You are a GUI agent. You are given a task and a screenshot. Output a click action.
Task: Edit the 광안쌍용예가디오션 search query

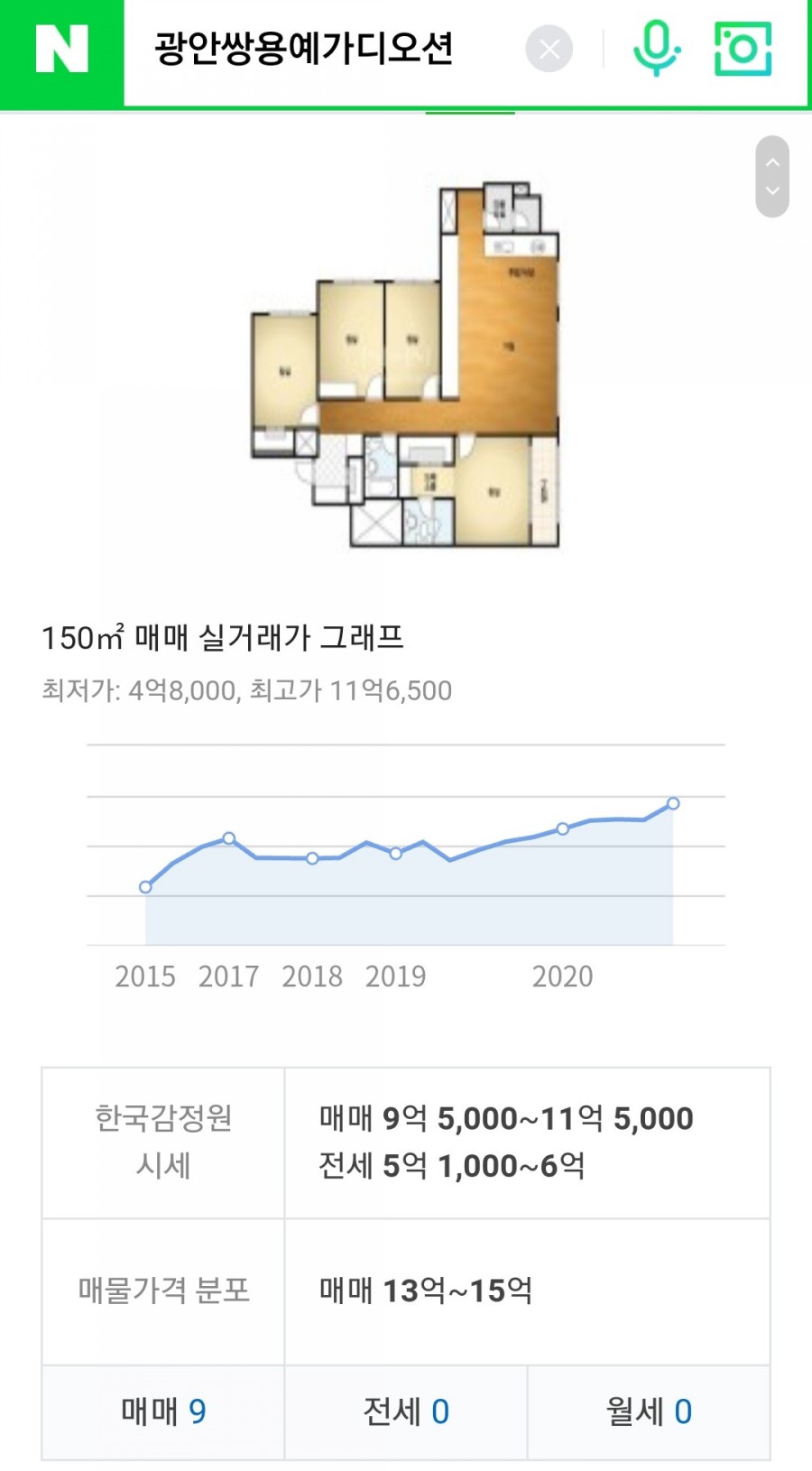click(304, 49)
